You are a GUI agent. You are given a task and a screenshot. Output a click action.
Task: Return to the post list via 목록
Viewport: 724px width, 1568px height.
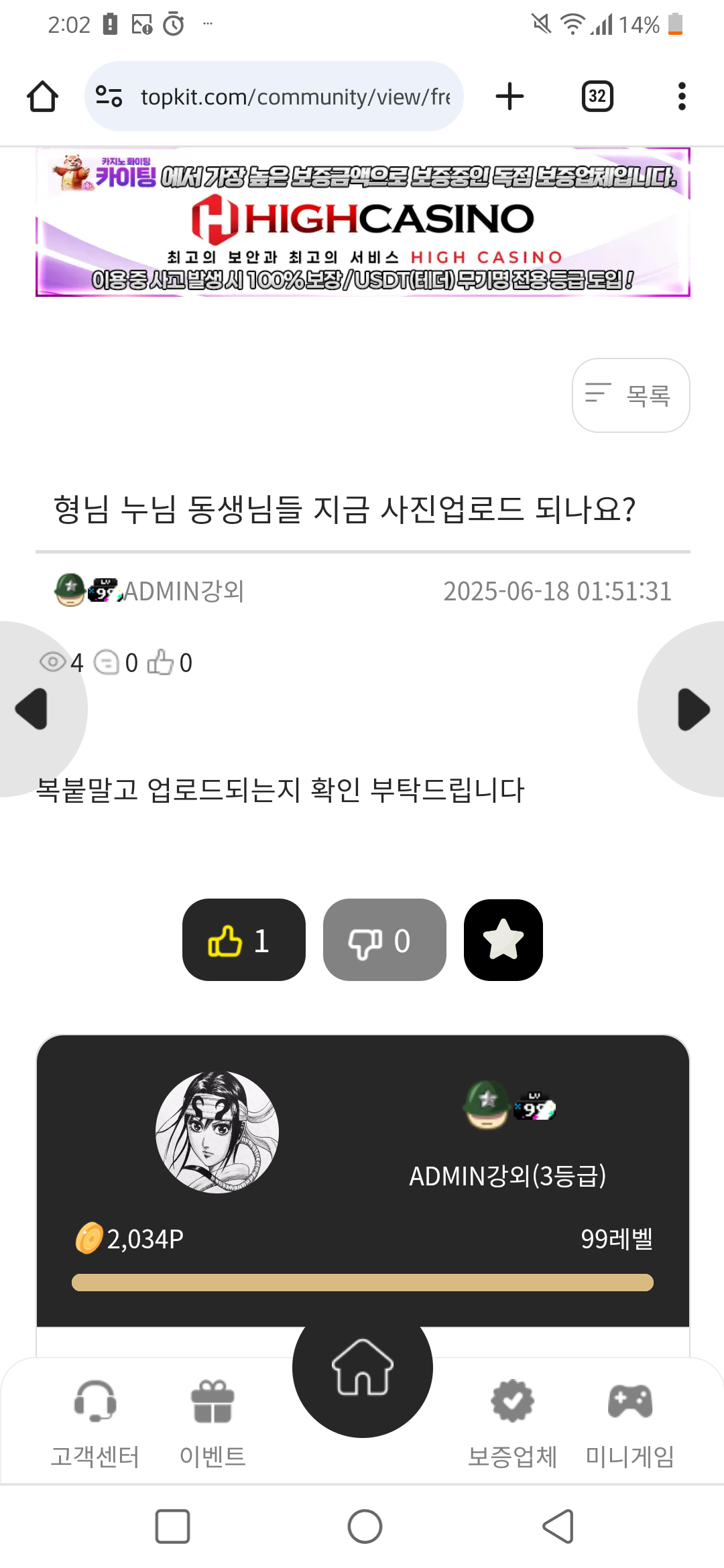click(630, 395)
